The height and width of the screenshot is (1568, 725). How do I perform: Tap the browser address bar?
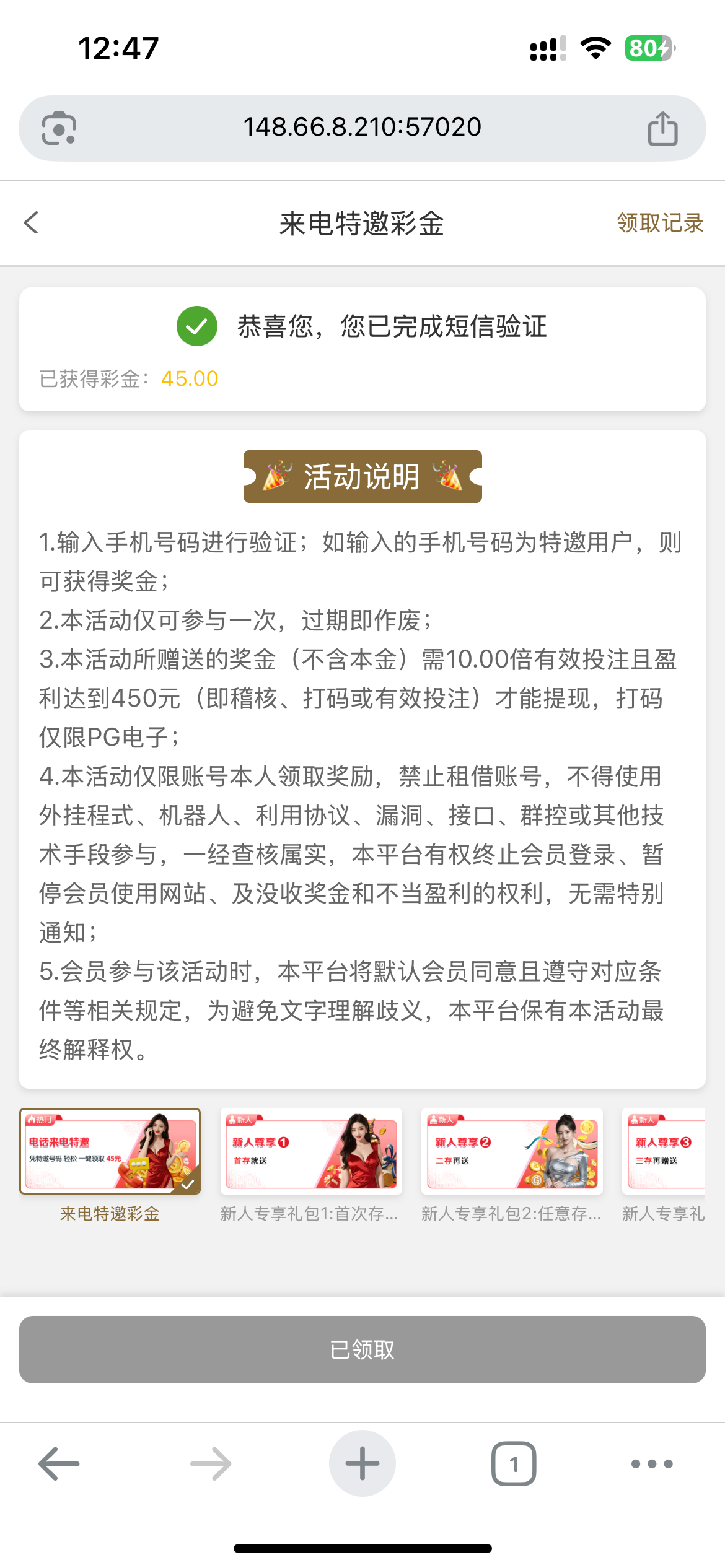coord(362,128)
